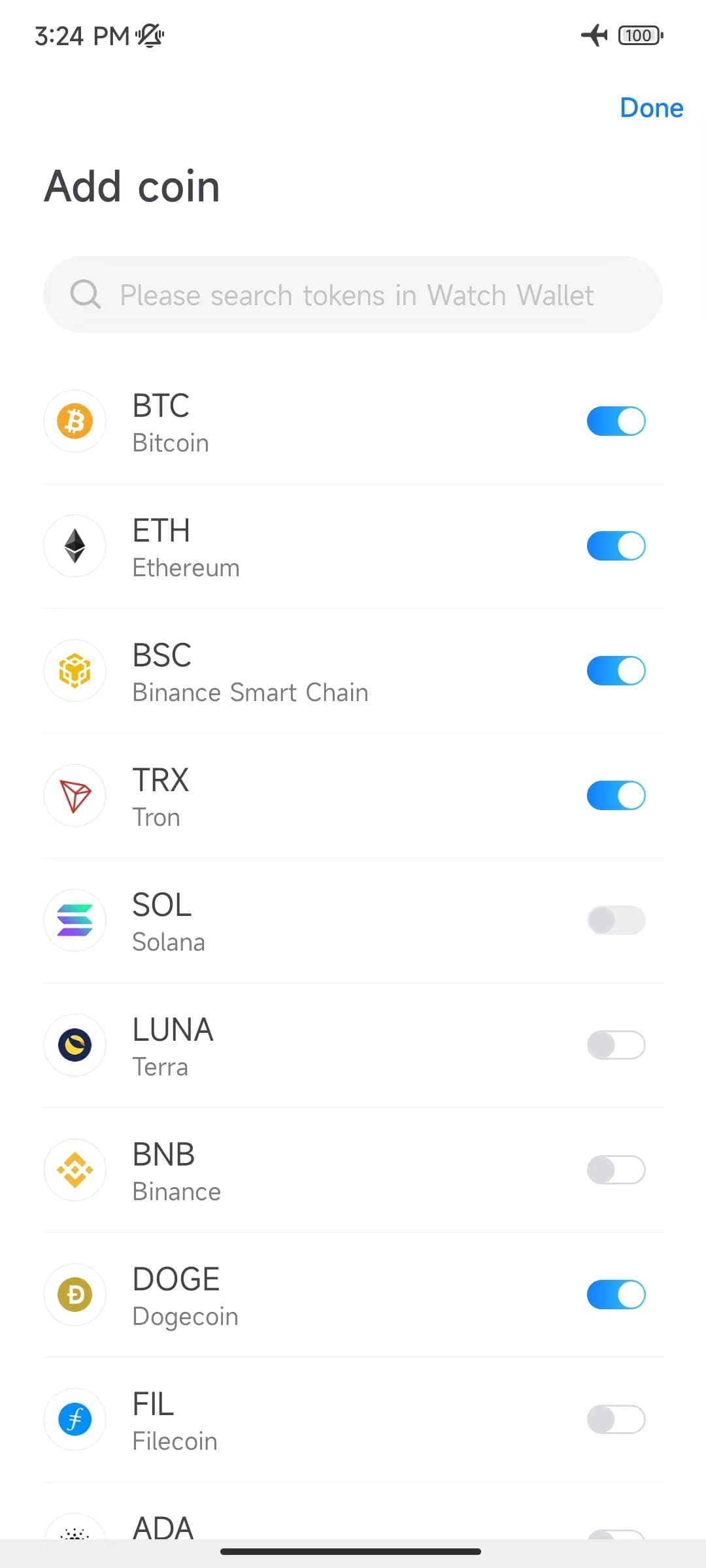The height and width of the screenshot is (1568, 706).
Task: Turn off the ETH Ethereum switch
Action: 616,546
